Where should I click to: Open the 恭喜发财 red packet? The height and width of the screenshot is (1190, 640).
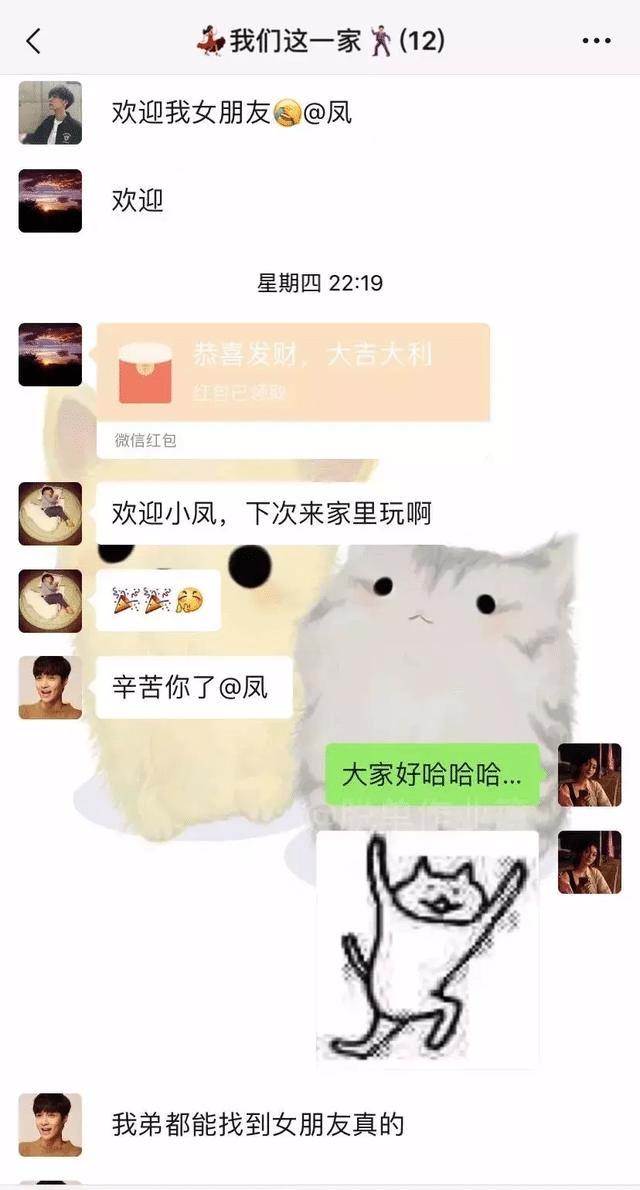pos(293,371)
